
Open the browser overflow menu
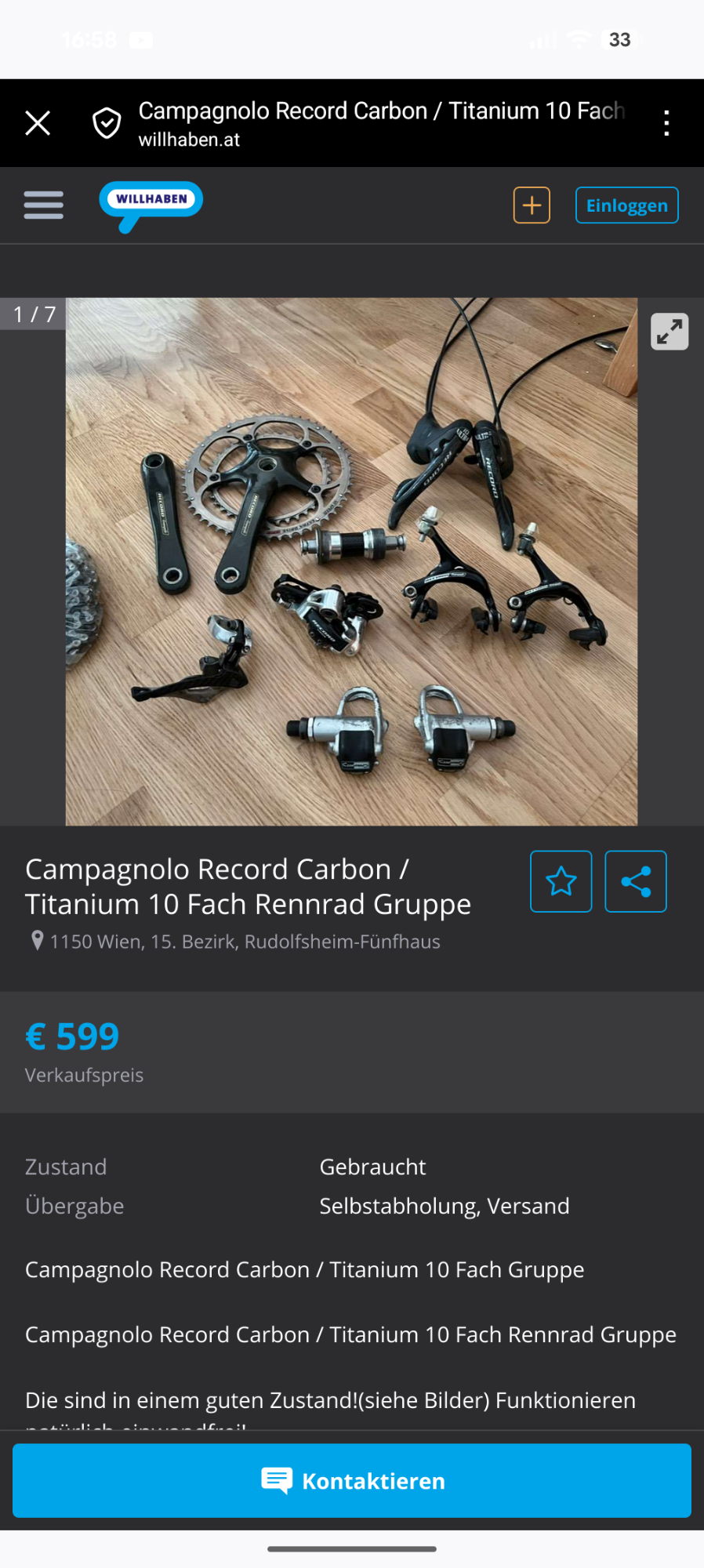tap(666, 123)
